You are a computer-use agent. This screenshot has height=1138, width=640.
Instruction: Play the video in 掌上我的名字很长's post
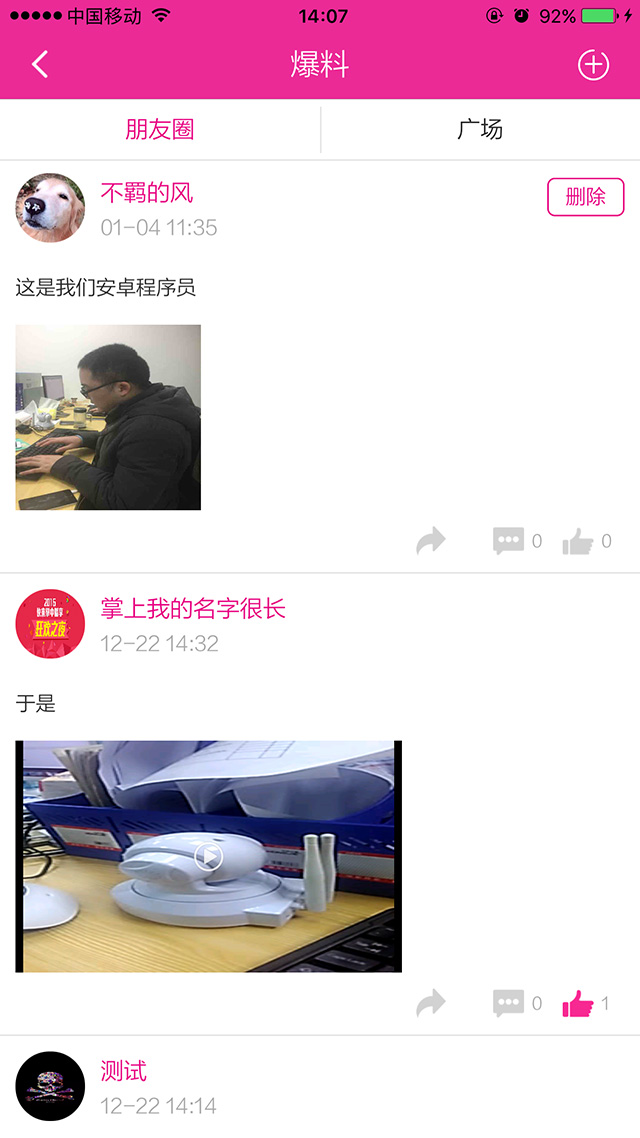(x=208, y=856)
